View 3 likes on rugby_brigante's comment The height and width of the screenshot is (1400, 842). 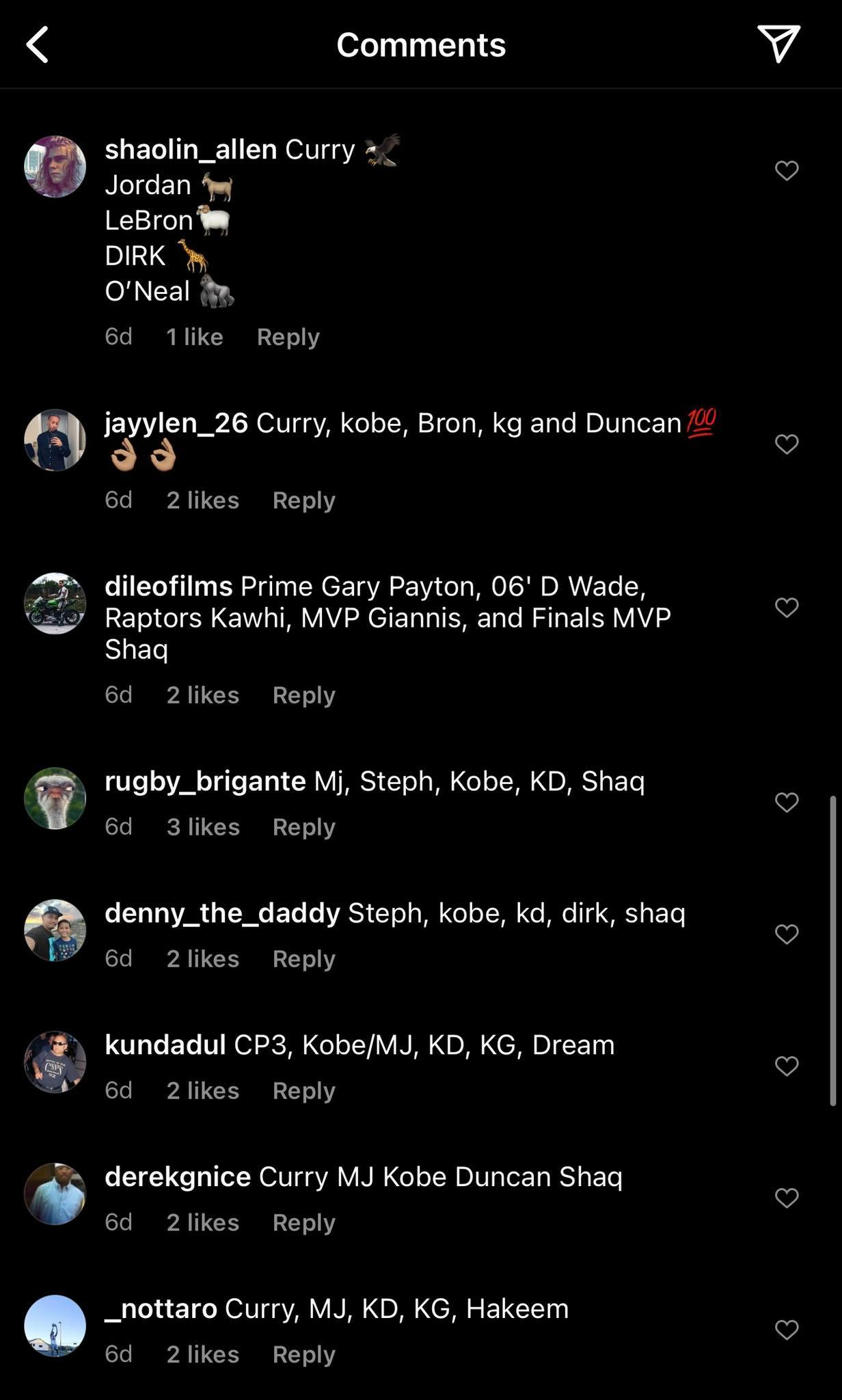point(203,827)
